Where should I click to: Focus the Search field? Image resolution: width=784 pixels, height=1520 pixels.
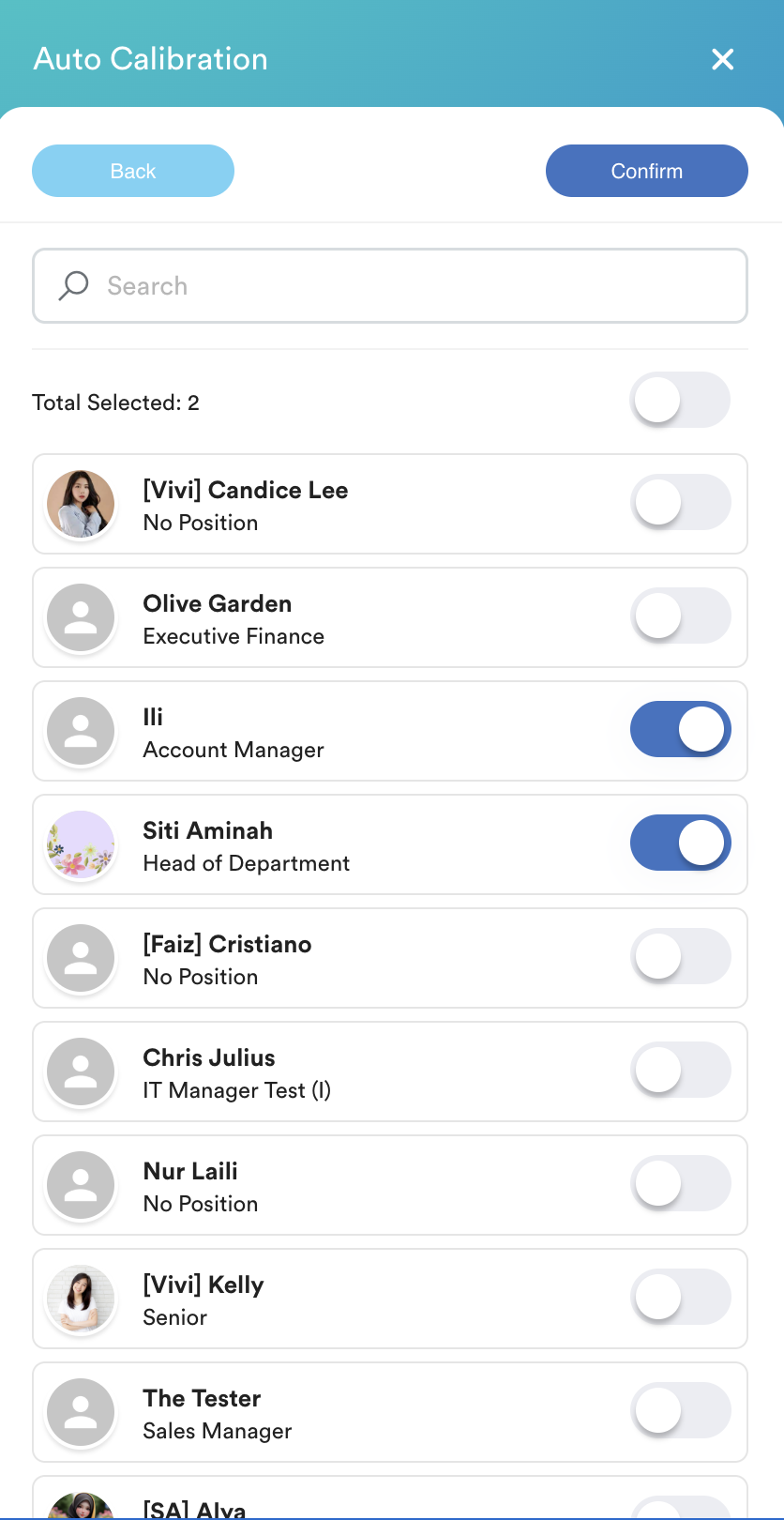pos(390,285)
